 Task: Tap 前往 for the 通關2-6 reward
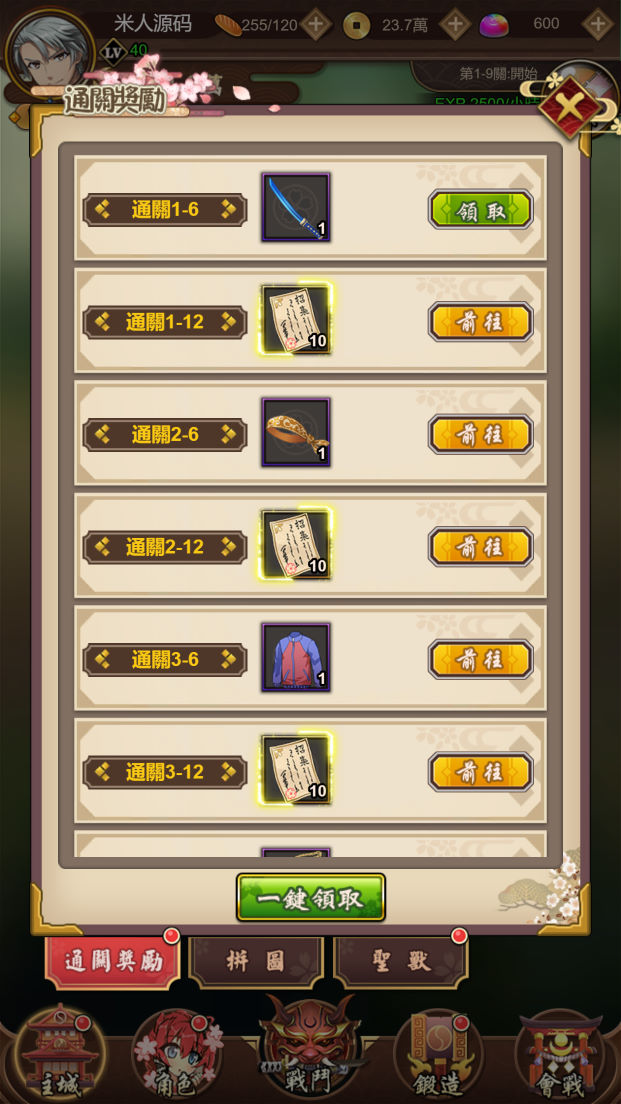(481, 434)
